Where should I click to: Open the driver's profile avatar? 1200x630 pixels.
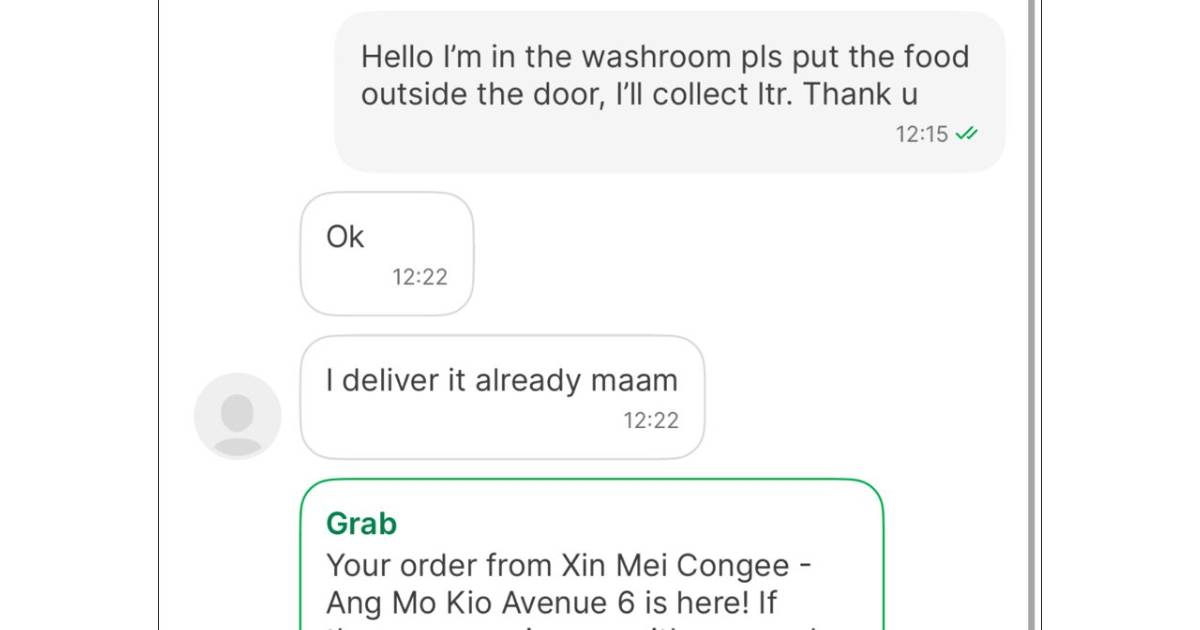[x=237, y=416]
